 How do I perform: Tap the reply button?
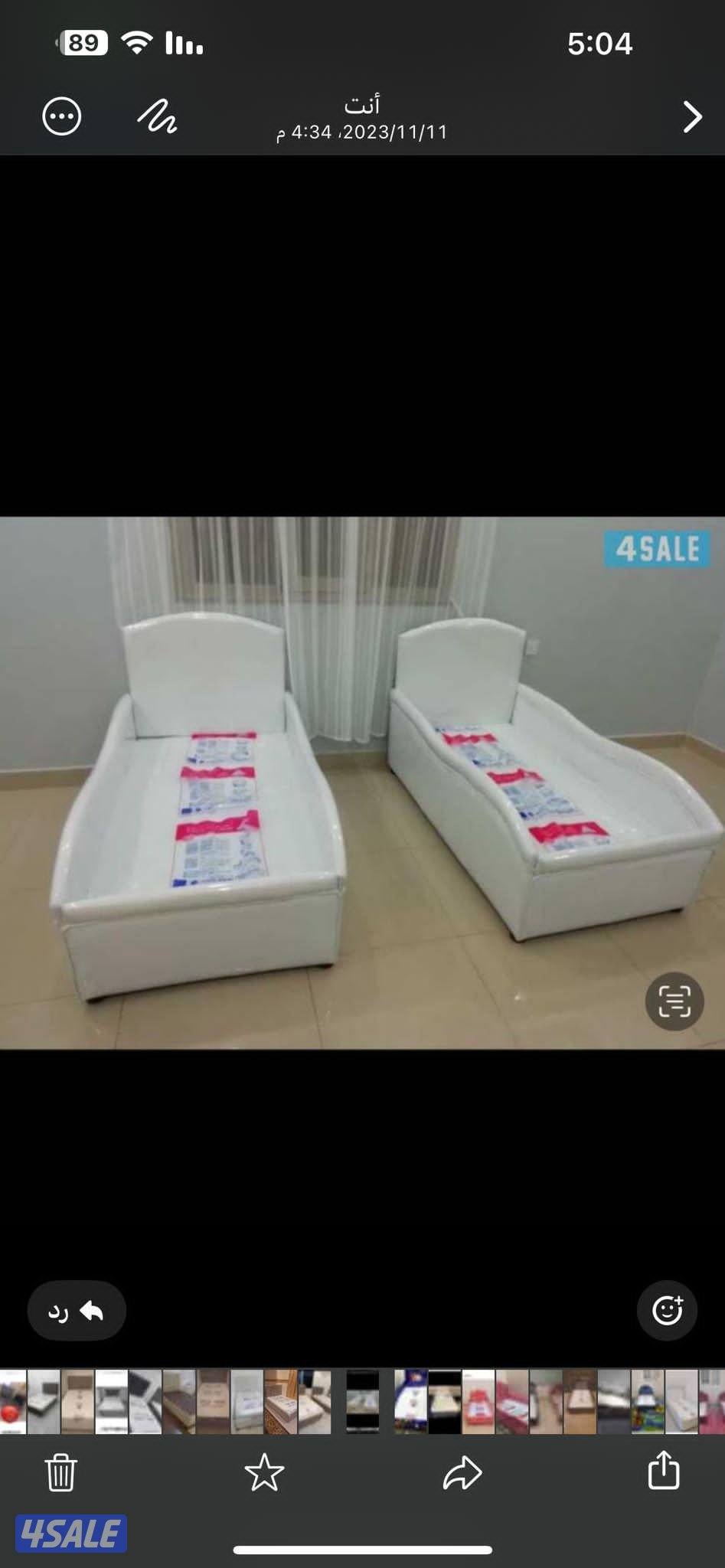click(77, 1312)
